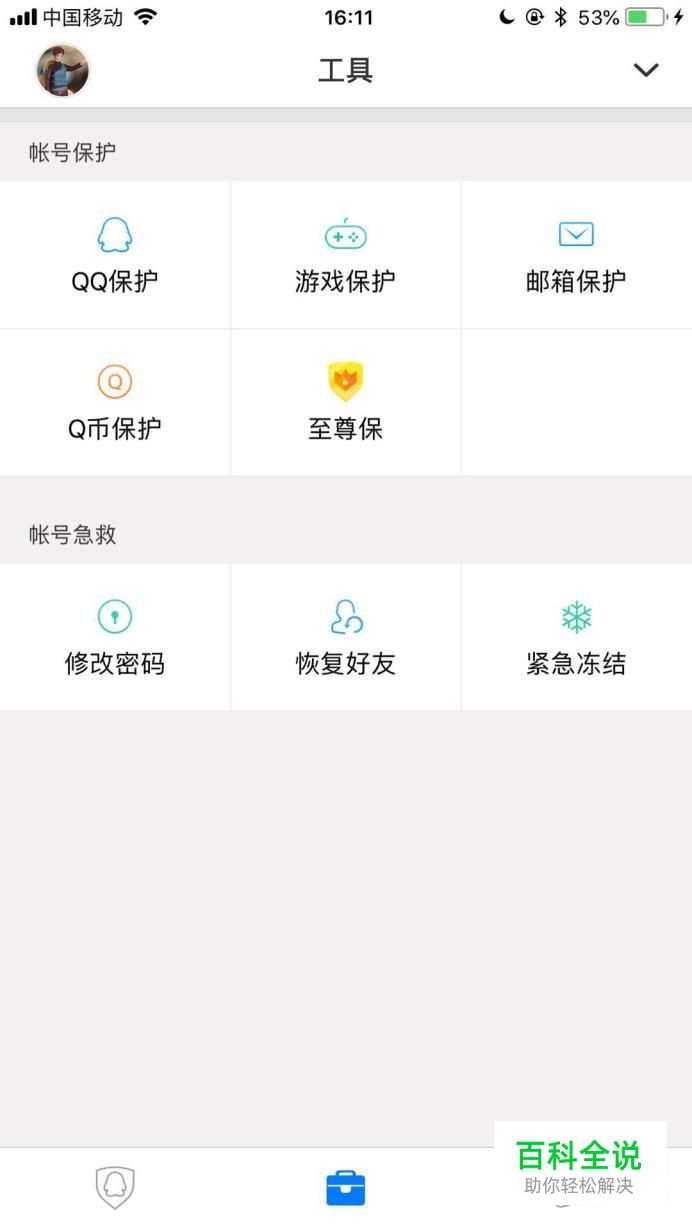Screen dimensions: 692x1230
Task: Select 游戏保护 option
Action: 345,256
